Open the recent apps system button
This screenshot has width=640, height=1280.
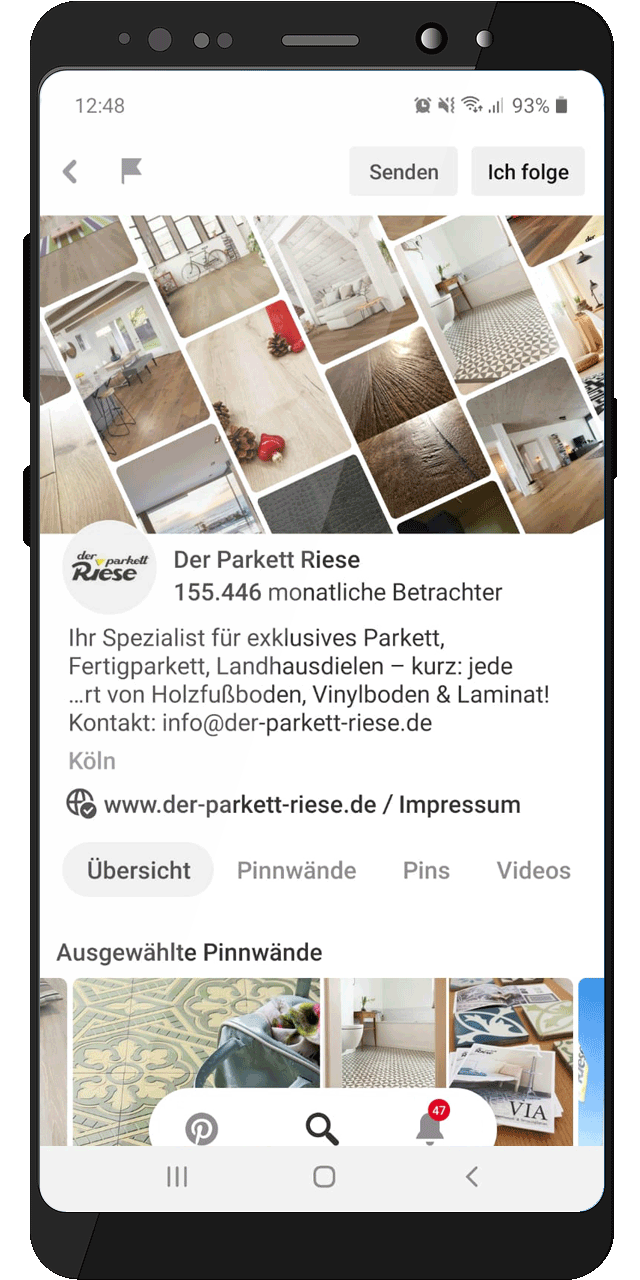(x=177, y=1177)
